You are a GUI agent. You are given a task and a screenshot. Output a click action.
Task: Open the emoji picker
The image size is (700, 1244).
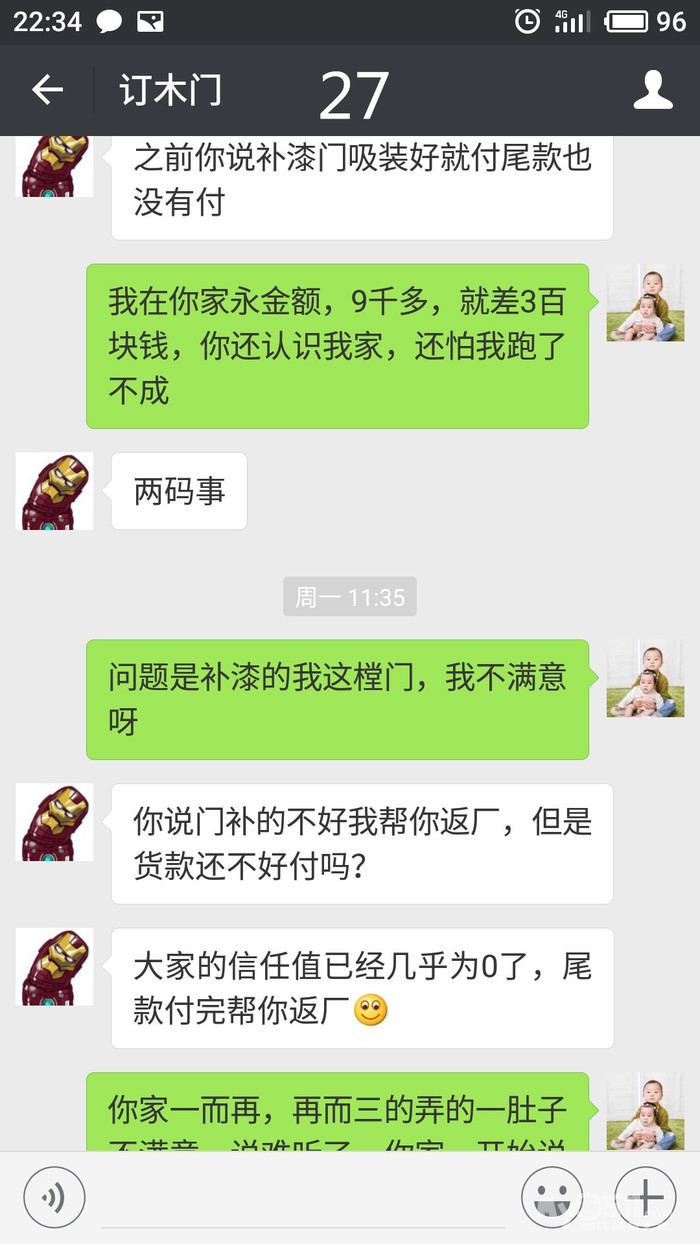click(x=552, y=1197)
